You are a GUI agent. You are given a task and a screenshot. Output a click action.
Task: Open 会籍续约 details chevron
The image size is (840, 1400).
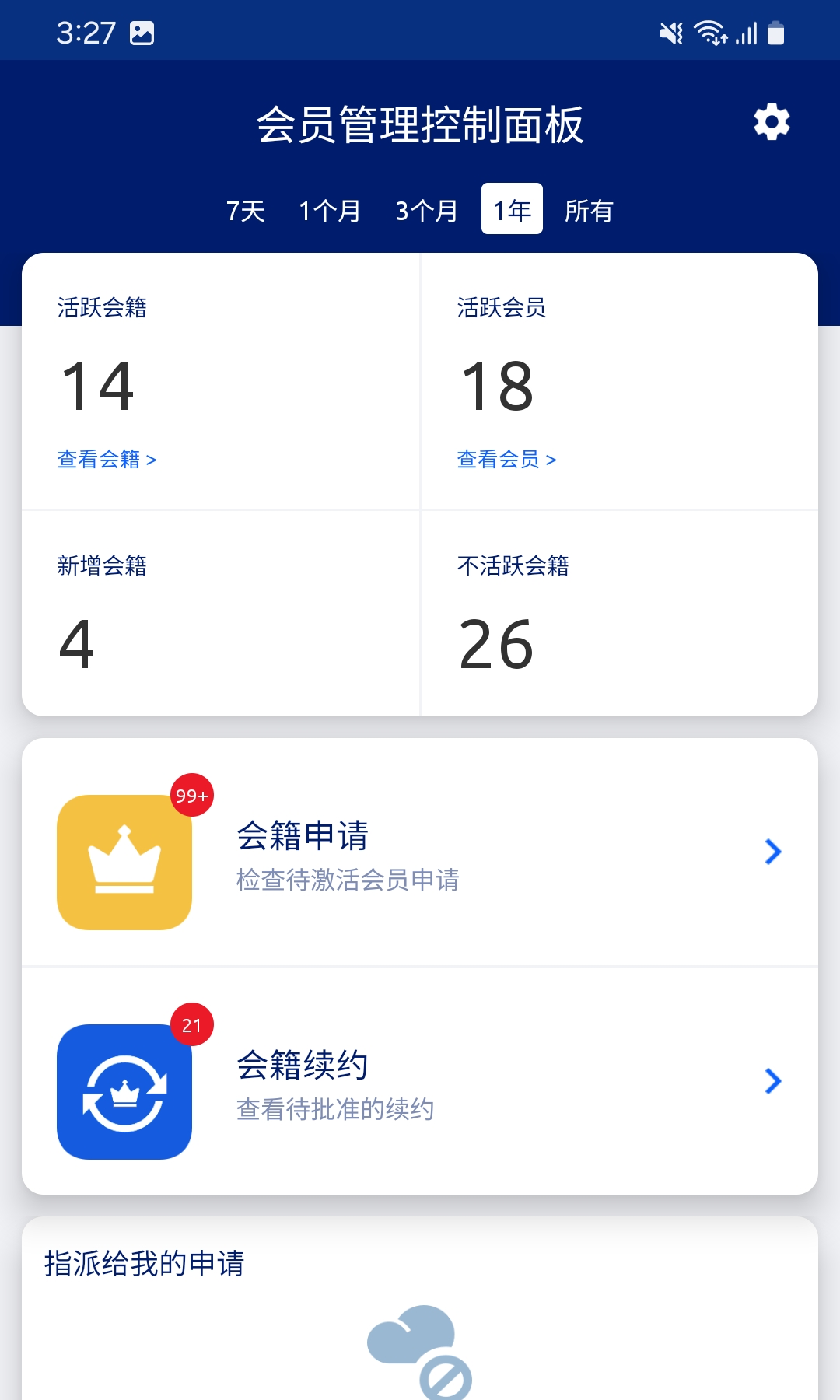coord(772,1081)
